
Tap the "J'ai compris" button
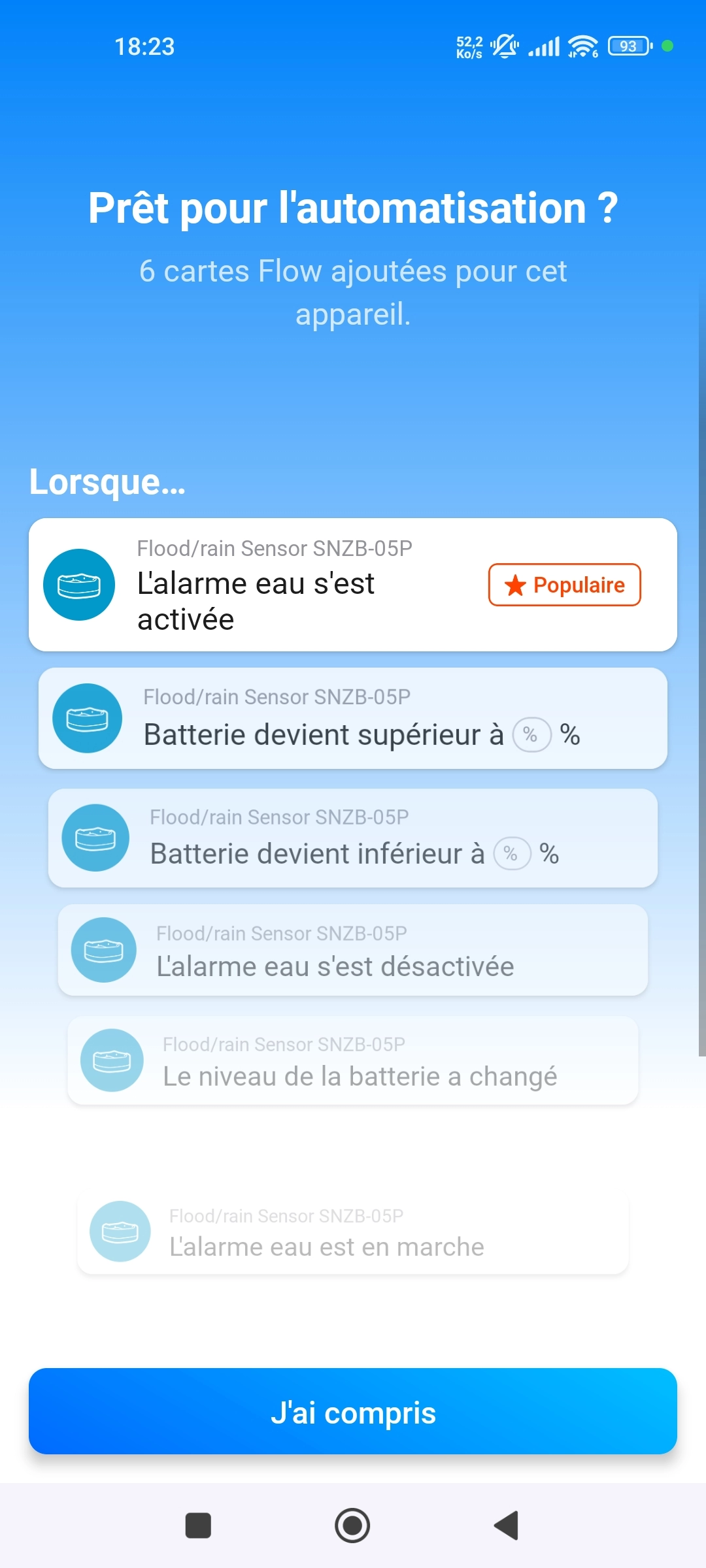[353, 1412]
